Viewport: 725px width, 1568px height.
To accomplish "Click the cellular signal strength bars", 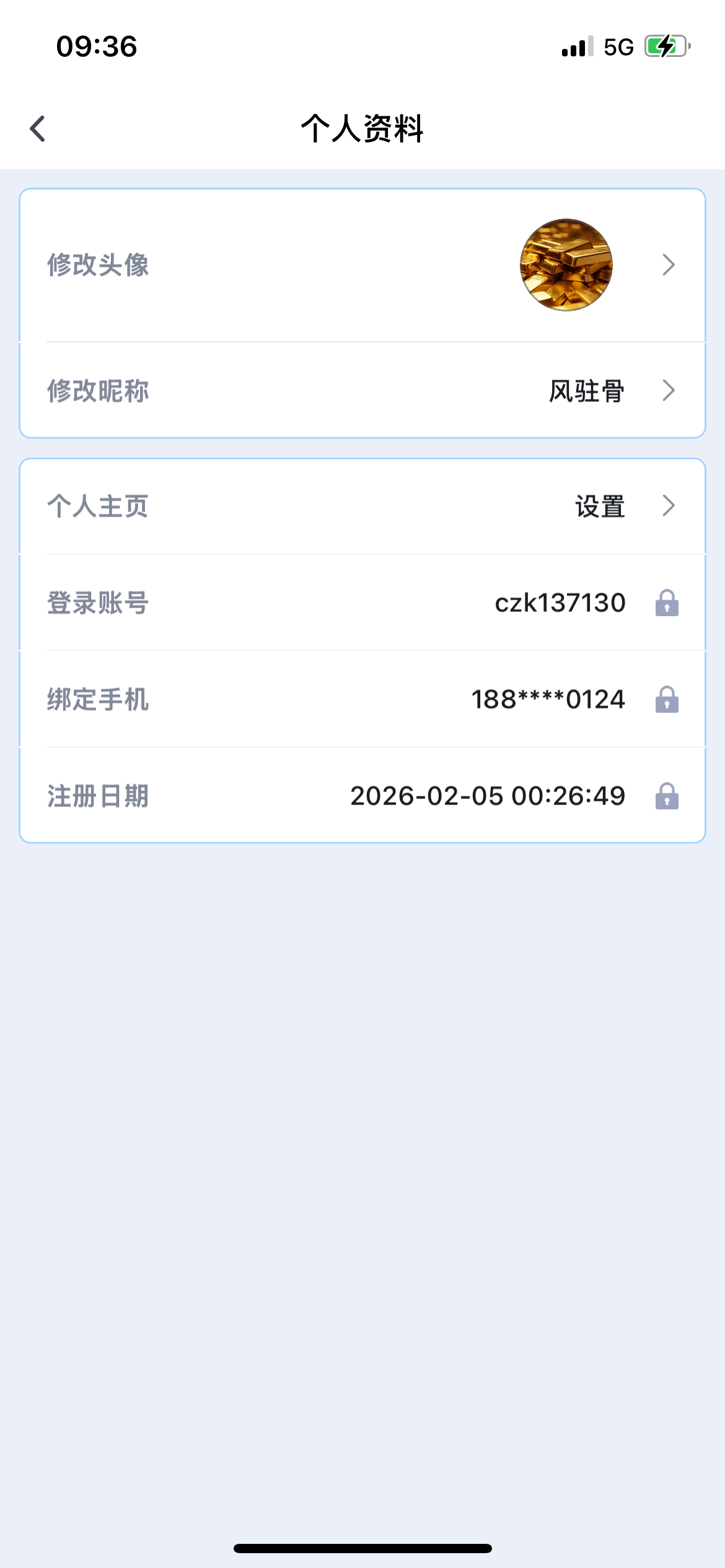I will coord(574,45).
